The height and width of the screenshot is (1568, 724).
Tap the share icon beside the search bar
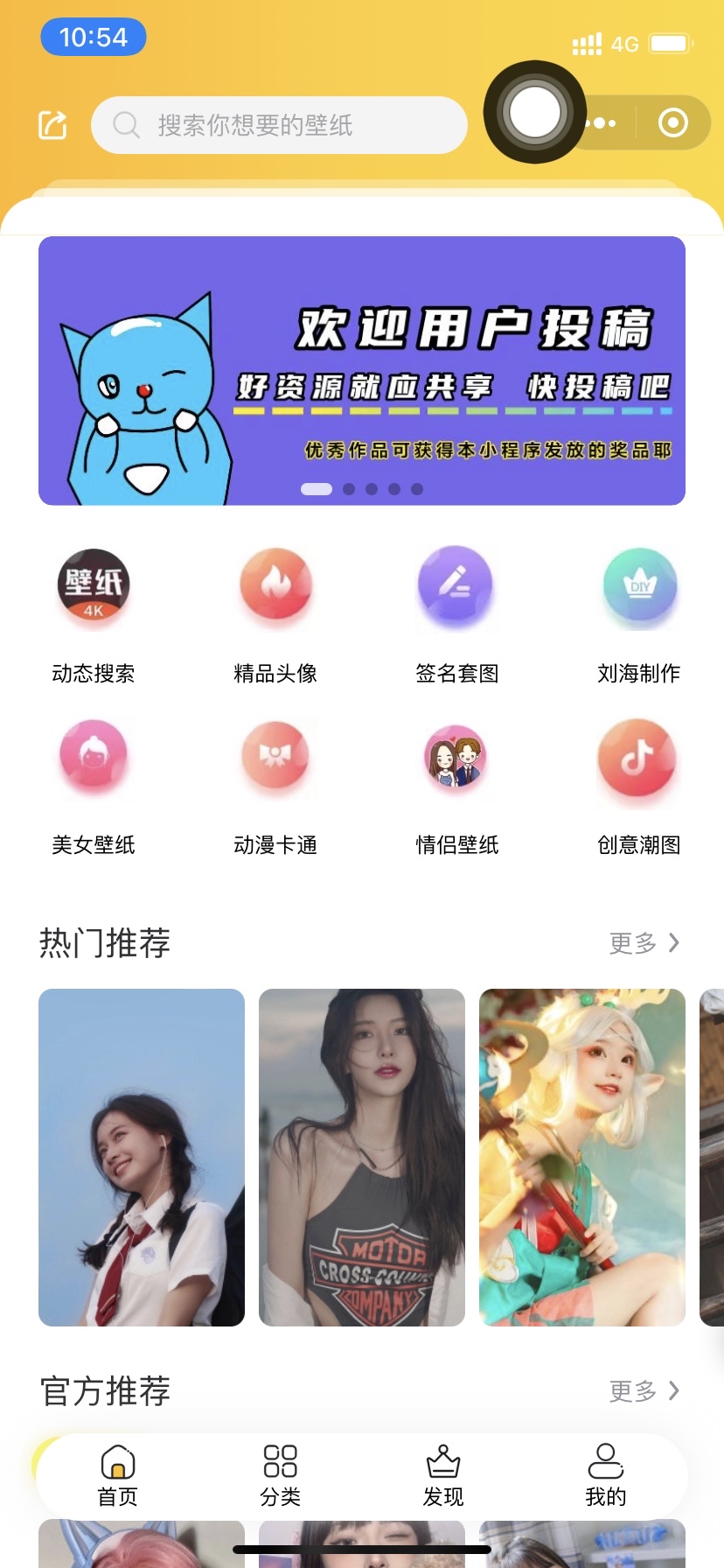(x=52, y=125)
